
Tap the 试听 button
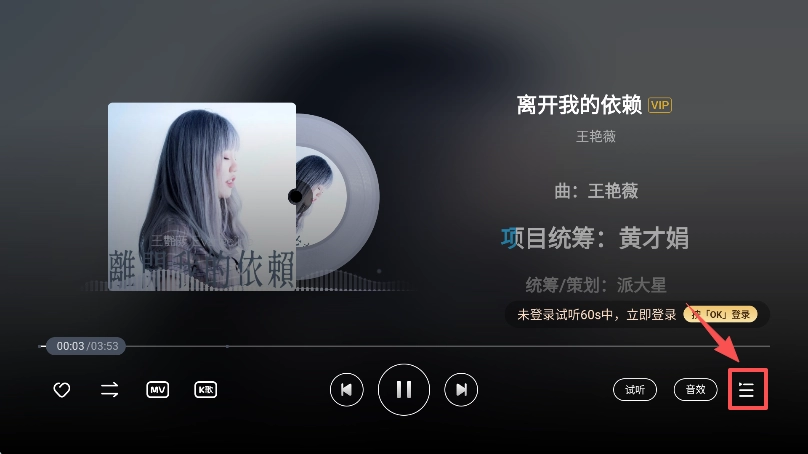635,390
